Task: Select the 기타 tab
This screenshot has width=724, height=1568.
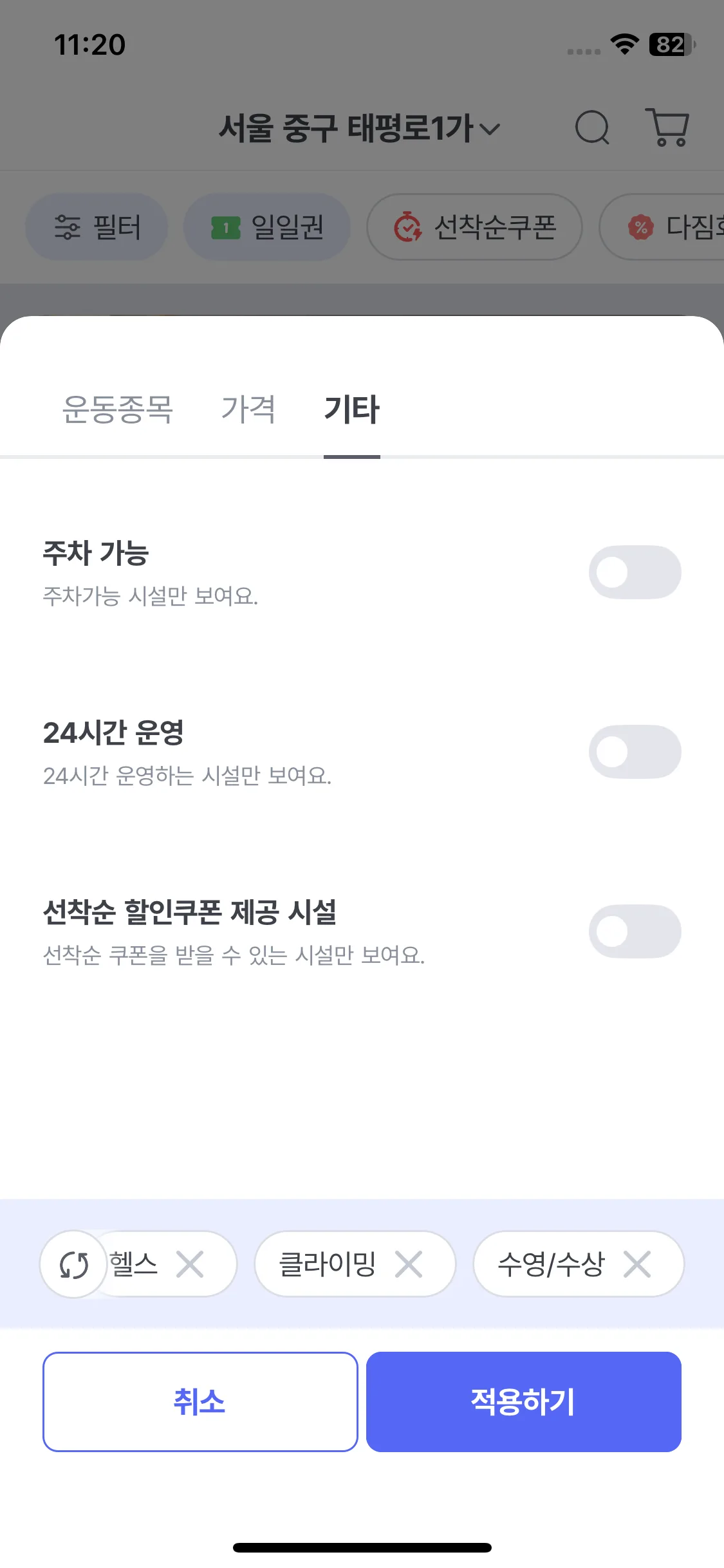Action: pos(351,409)
